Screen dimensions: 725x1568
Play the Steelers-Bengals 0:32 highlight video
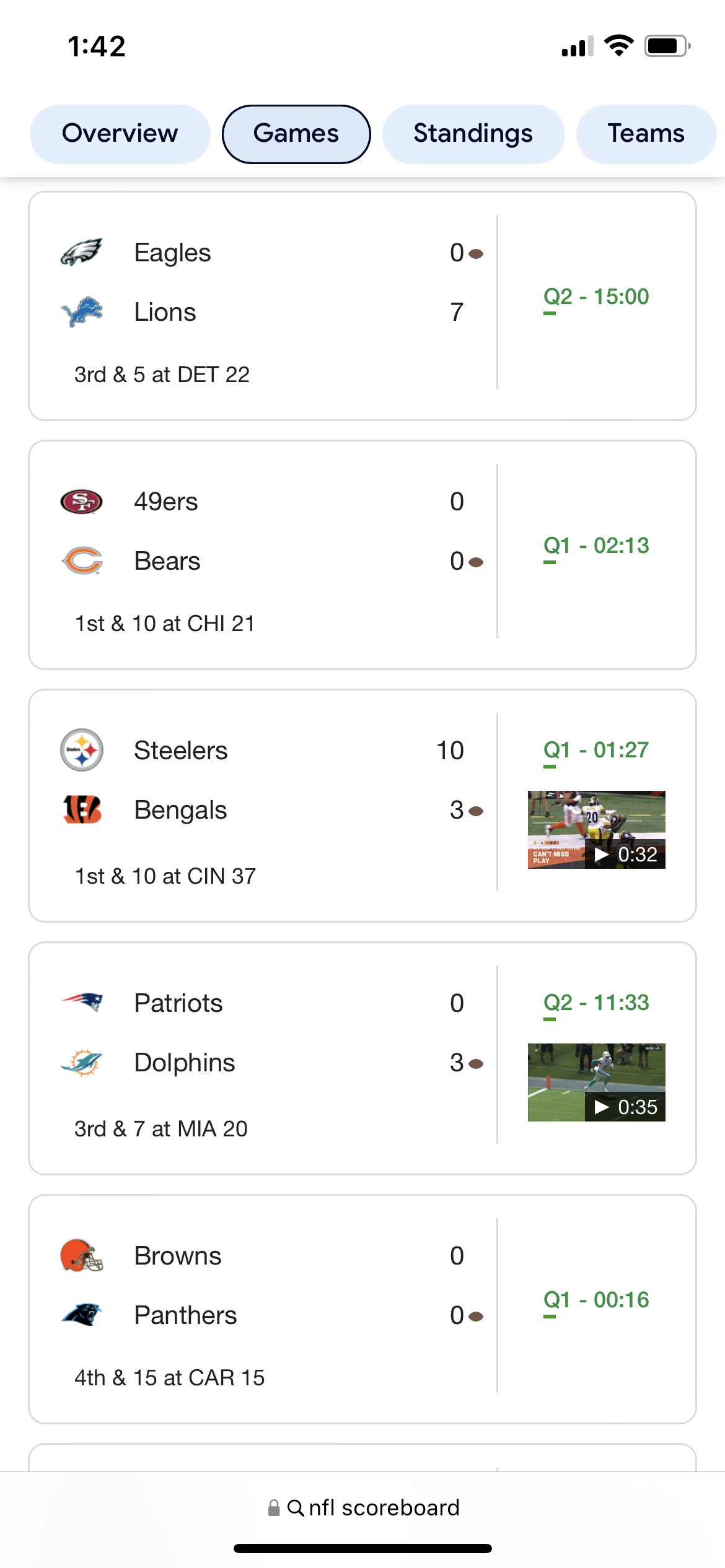click(596, 830)
